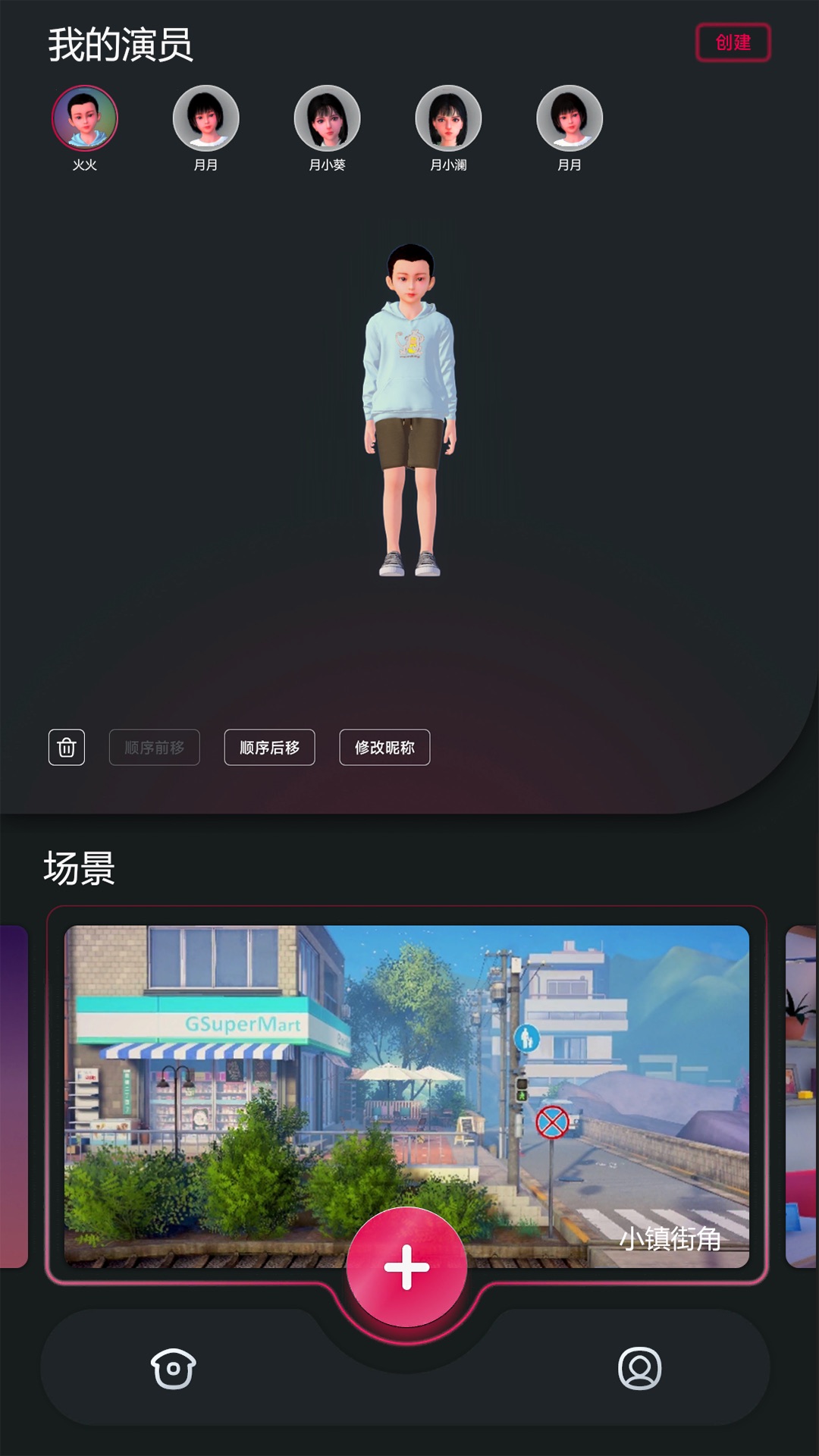Viewport: 819px width, 1456px height.
Task: Select the 火火 actor avatar
Action: [x=85, y=119]
